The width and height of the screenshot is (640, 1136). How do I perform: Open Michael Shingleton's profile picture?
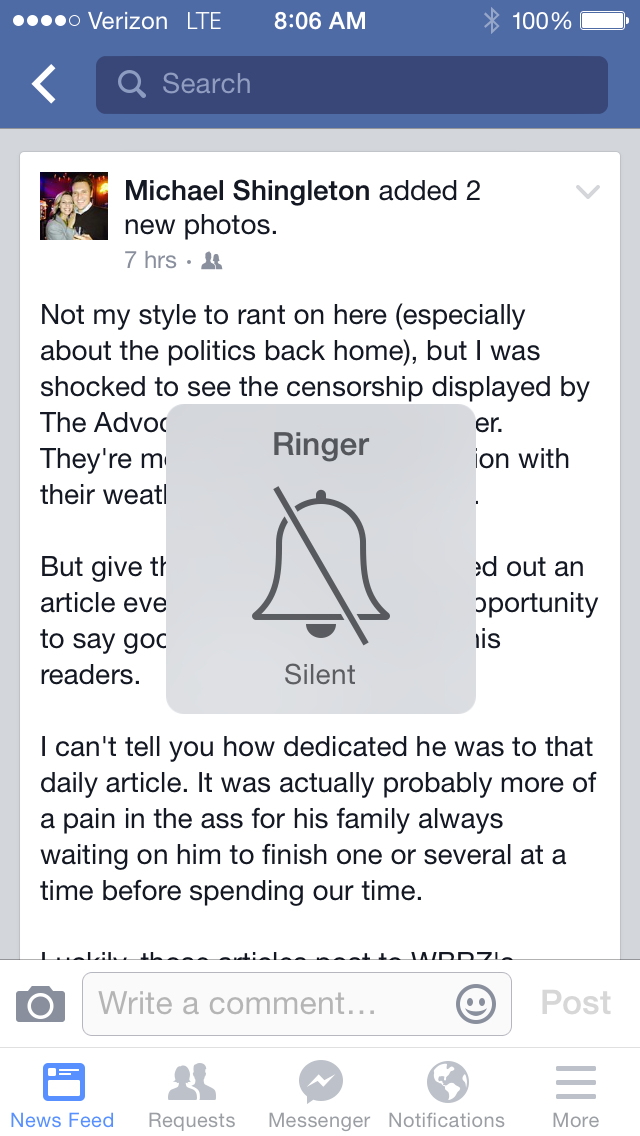[x=74, y=206]
